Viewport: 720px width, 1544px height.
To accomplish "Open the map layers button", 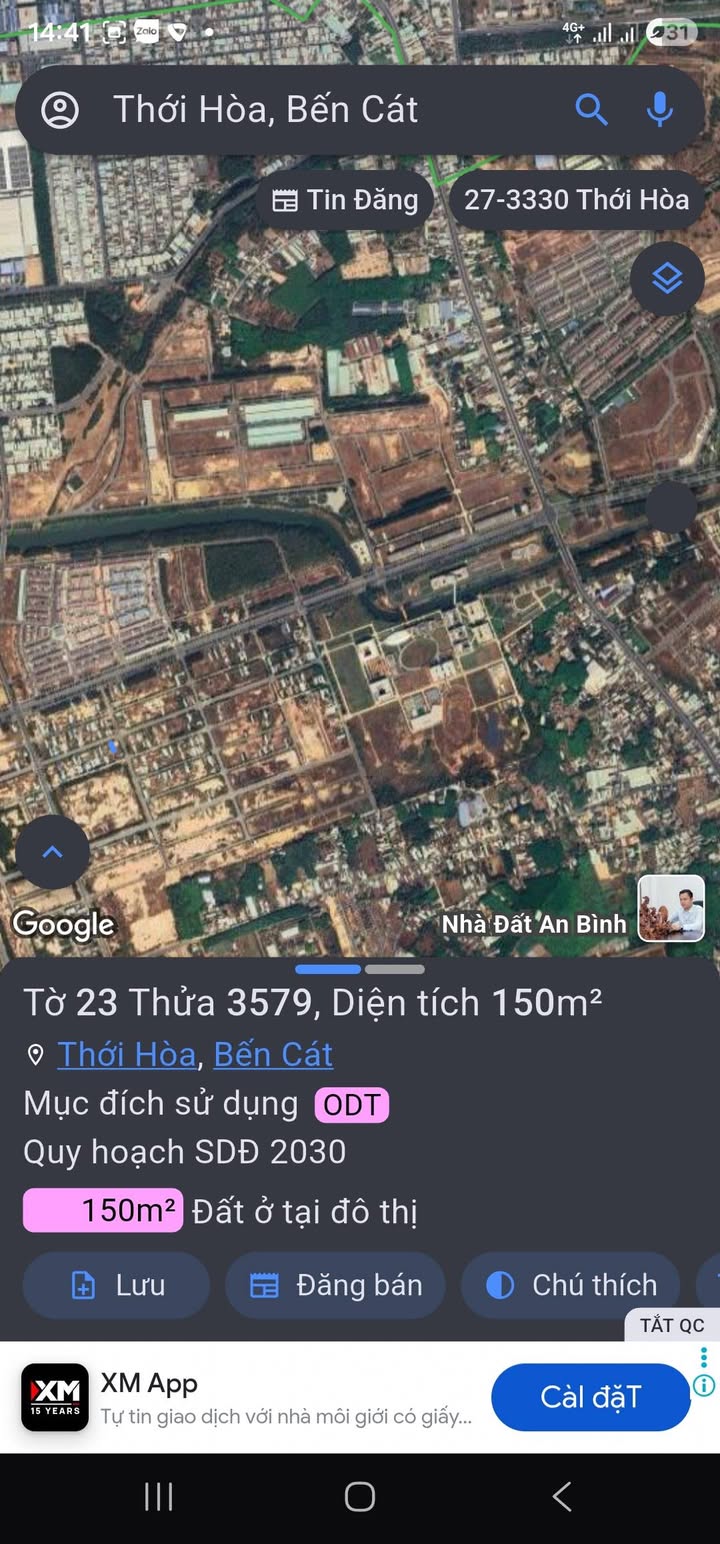I will pos(667,279).
